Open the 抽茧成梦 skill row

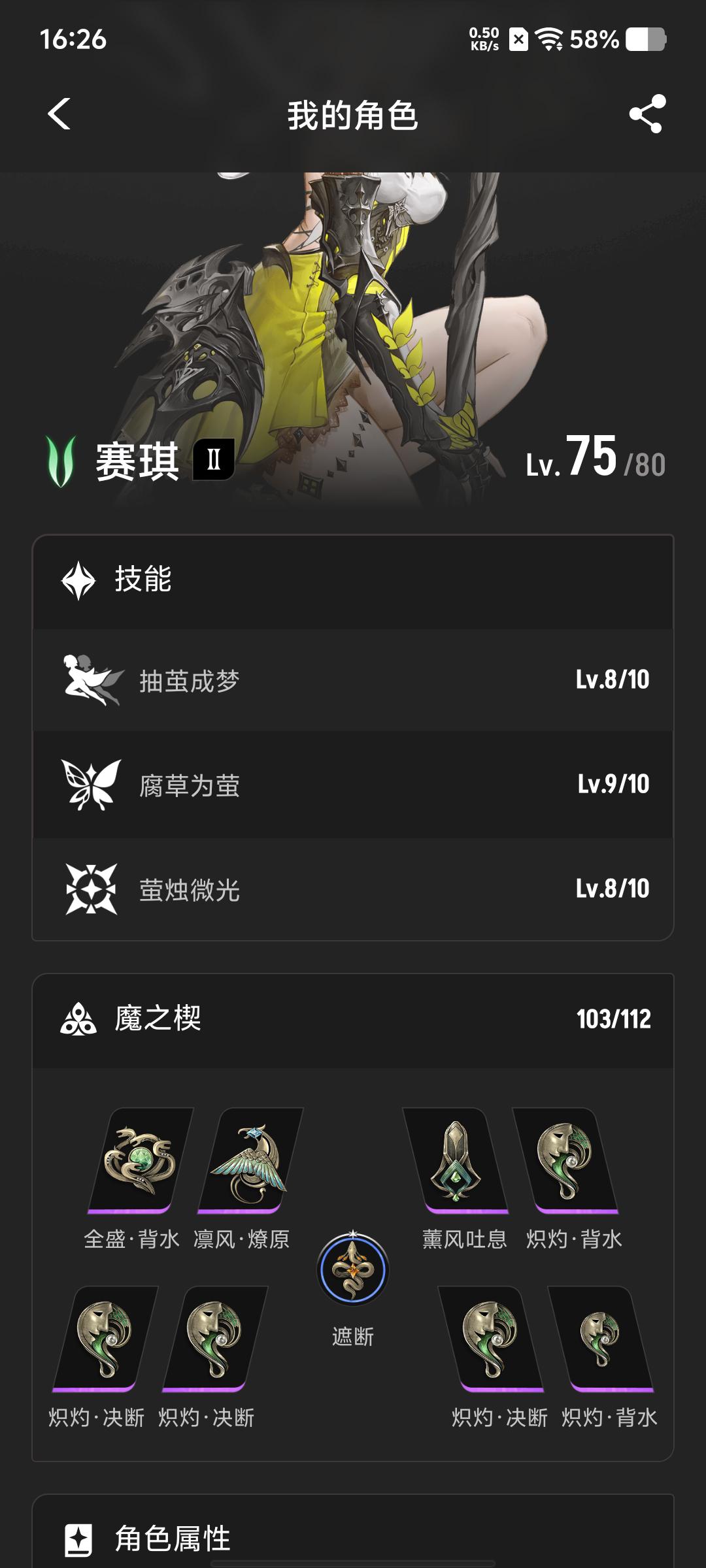[353, 680]
